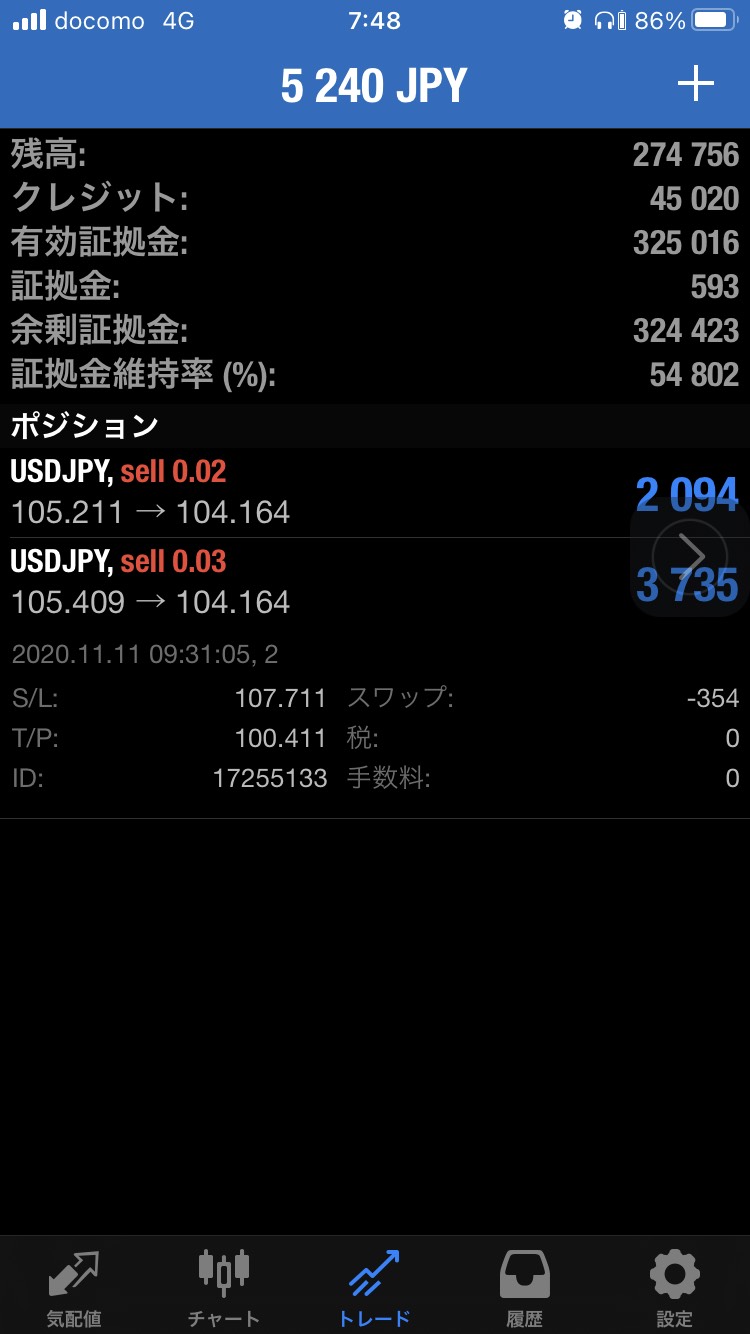The width and height of the screenshot is (750, 1334).
Task: Open the 履歴 history tab
Action: (x=525, y=1287)
